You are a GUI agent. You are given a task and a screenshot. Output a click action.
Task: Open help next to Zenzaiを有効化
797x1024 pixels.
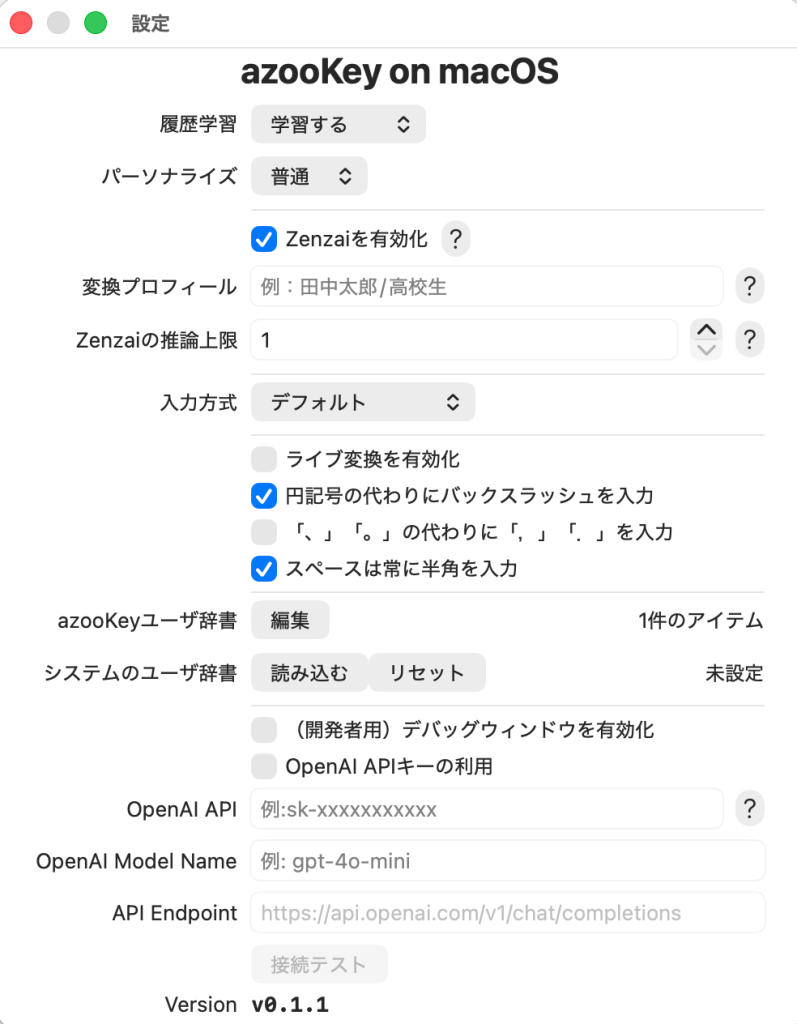tap(456, 239)
